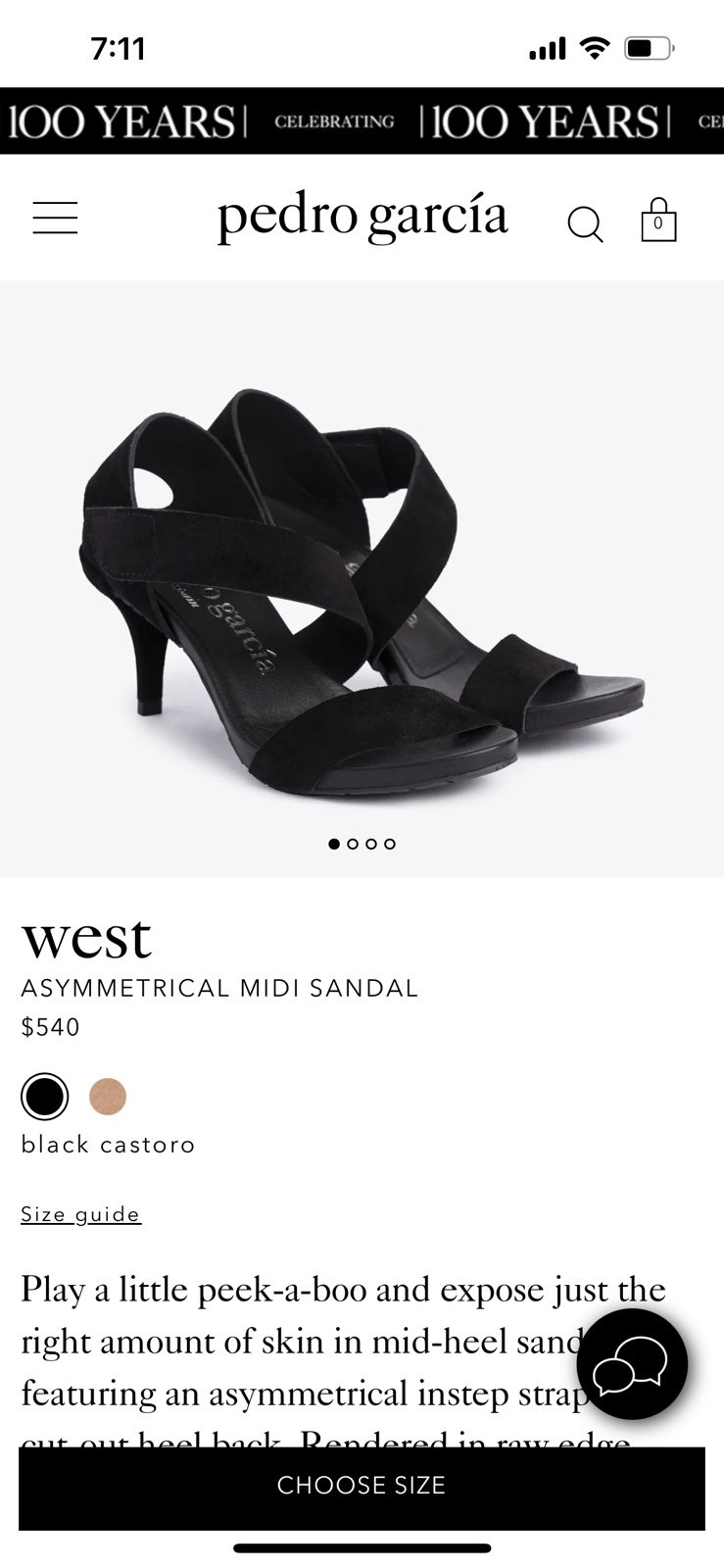Go to the pedro garcía homepage
This screenshot has height=1568, width=724.
tap(362, 216)
